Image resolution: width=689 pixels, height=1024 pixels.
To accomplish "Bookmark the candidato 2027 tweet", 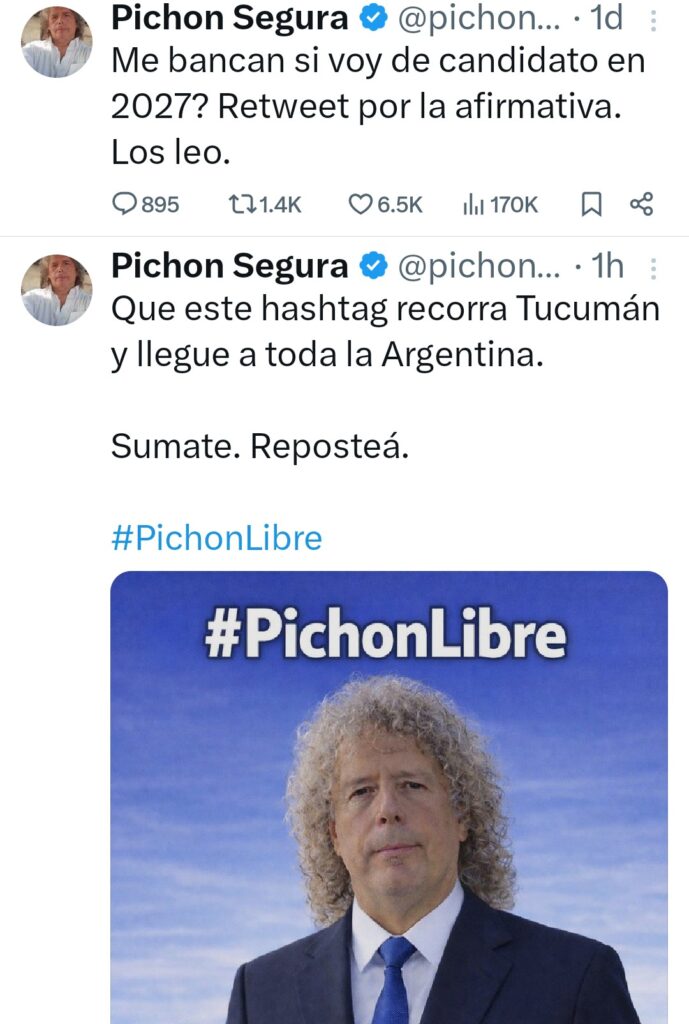I will pyautogui.click(x=591, y=205).
